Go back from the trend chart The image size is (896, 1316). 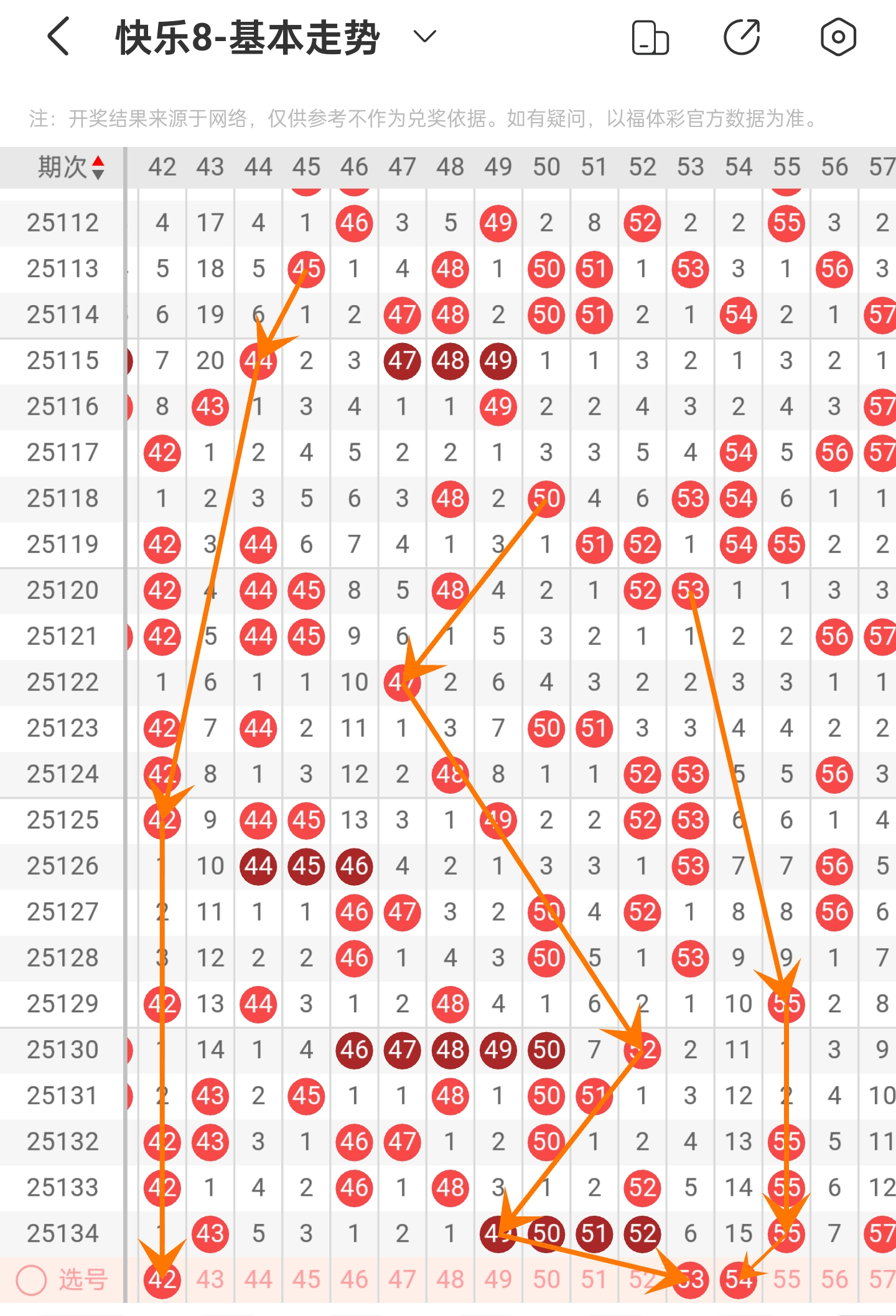(x=58, y=37)
